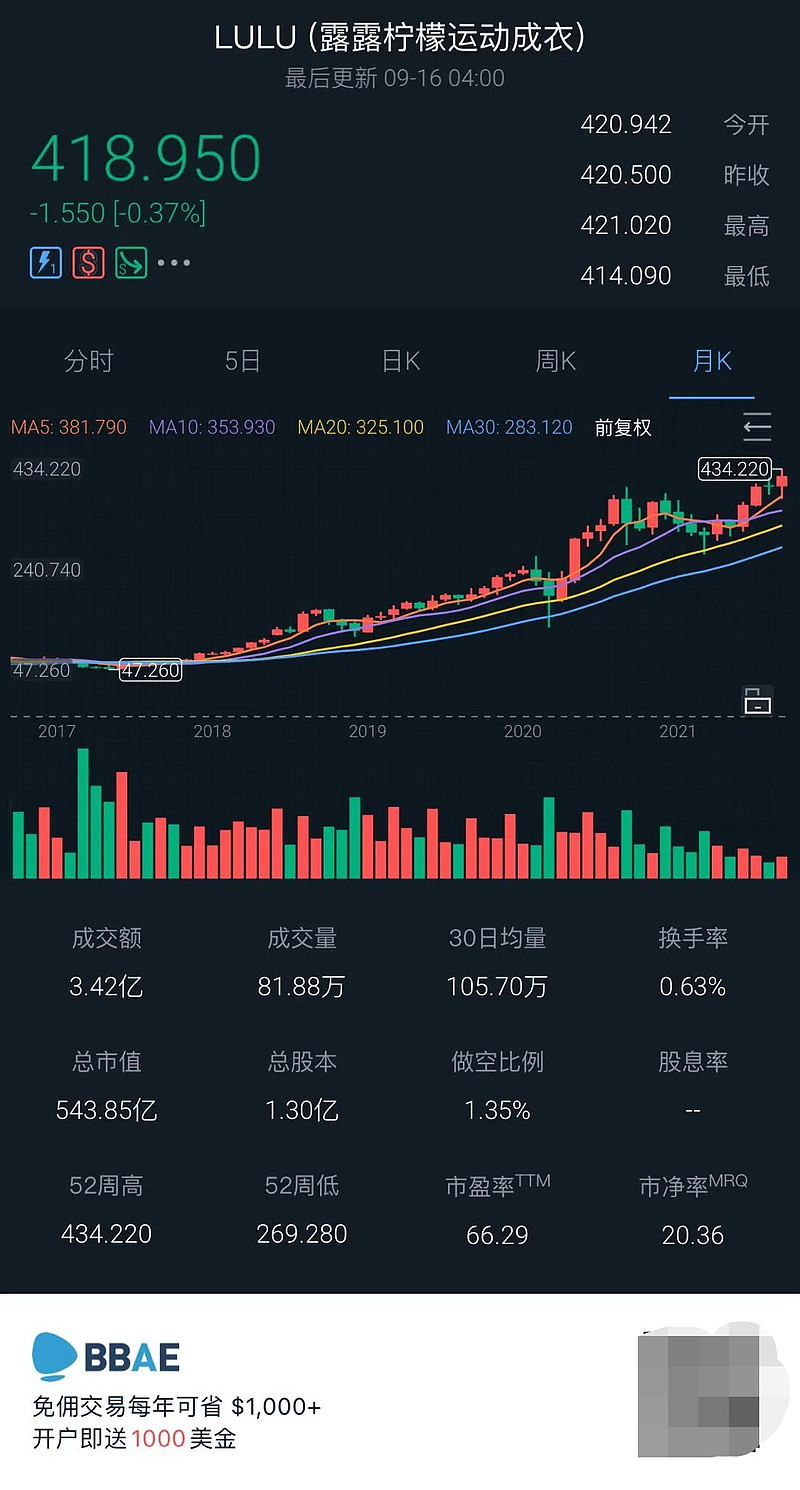The height and width of the screenshot is (1490, 800).
Task: Click the chart snapshot icon below the candles
Action: [x=758, y=700]
